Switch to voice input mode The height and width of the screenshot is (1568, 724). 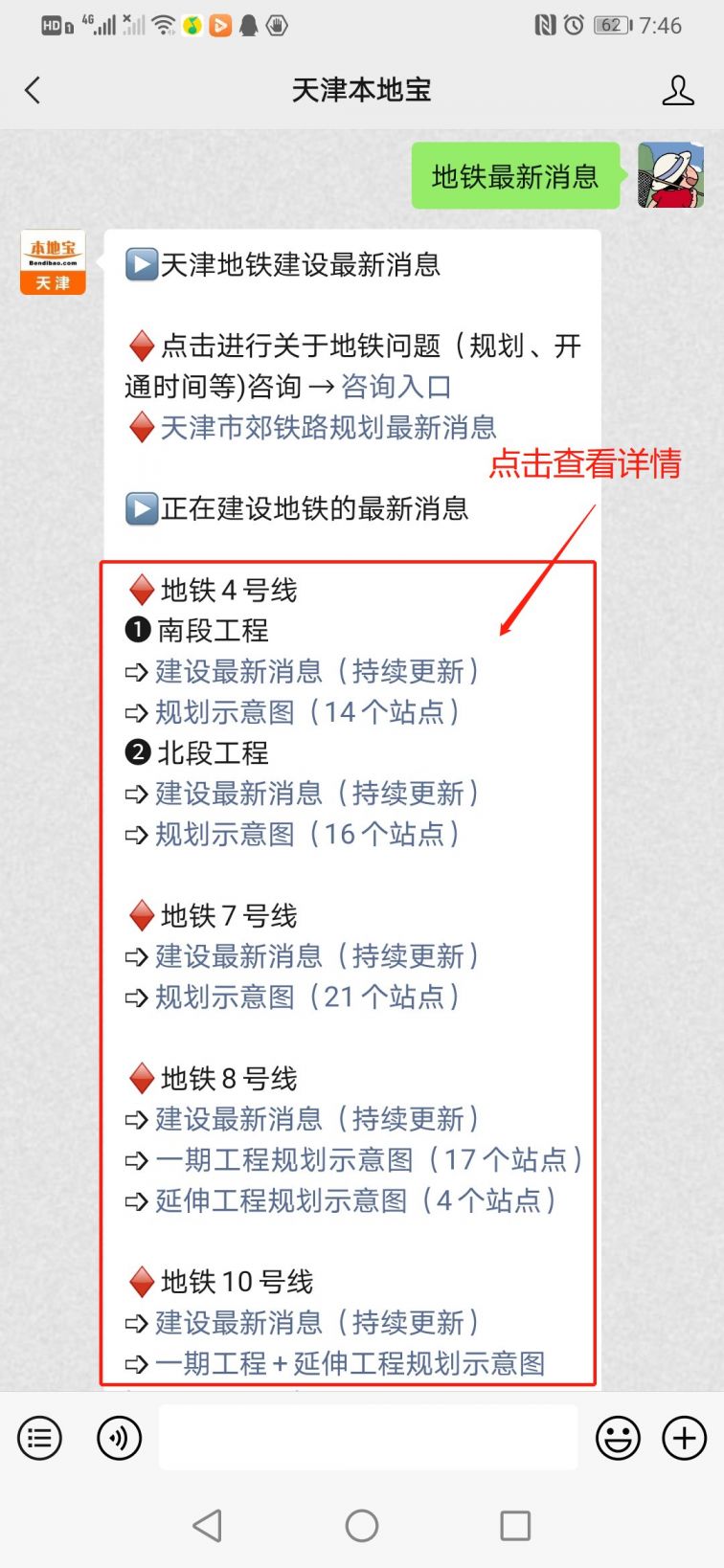(120, 1438)
